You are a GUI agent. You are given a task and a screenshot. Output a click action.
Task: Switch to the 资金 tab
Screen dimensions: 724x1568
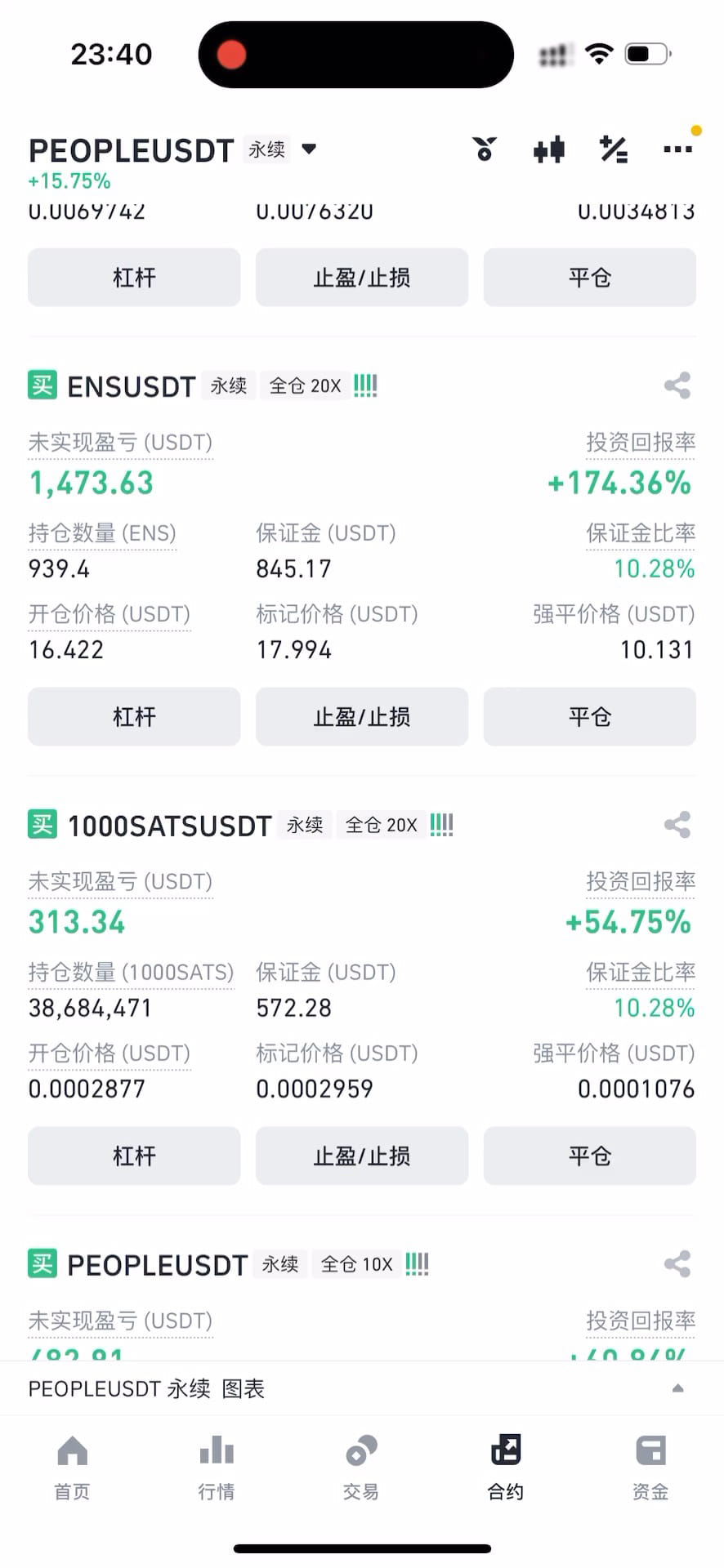pos(650,1468)
